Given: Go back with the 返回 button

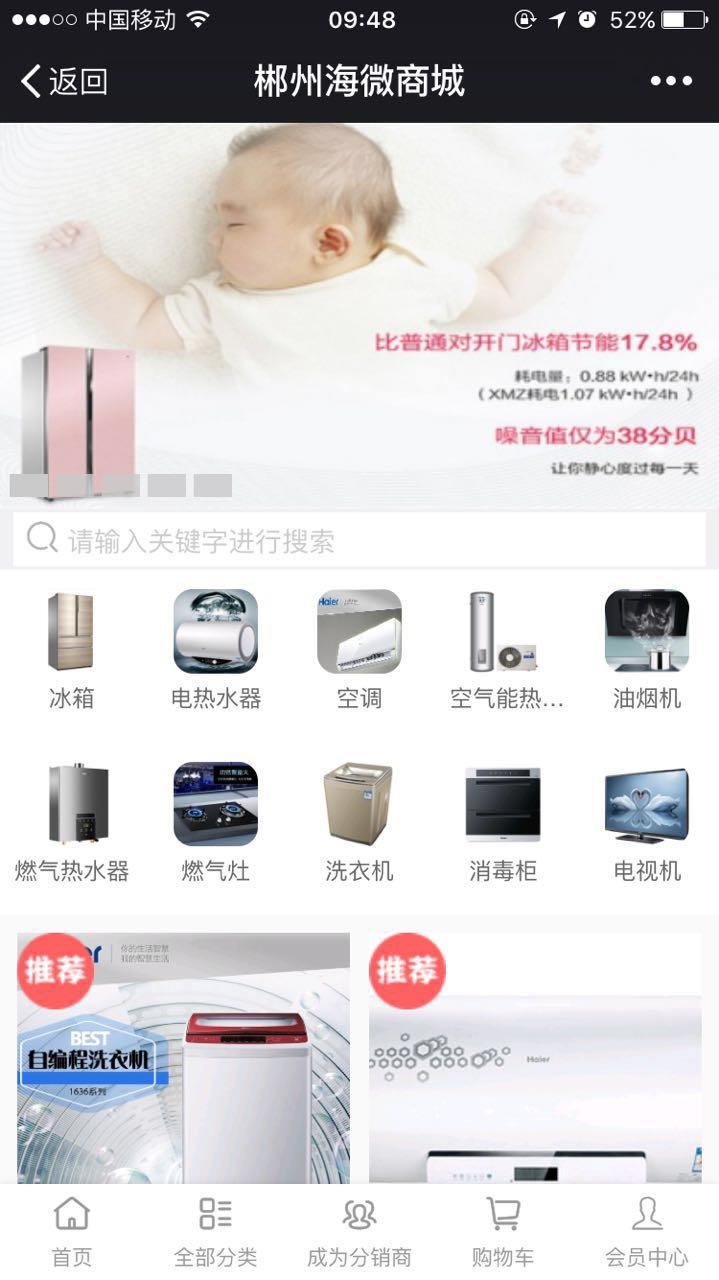Looking at the screenshot, I should point(65,81).
